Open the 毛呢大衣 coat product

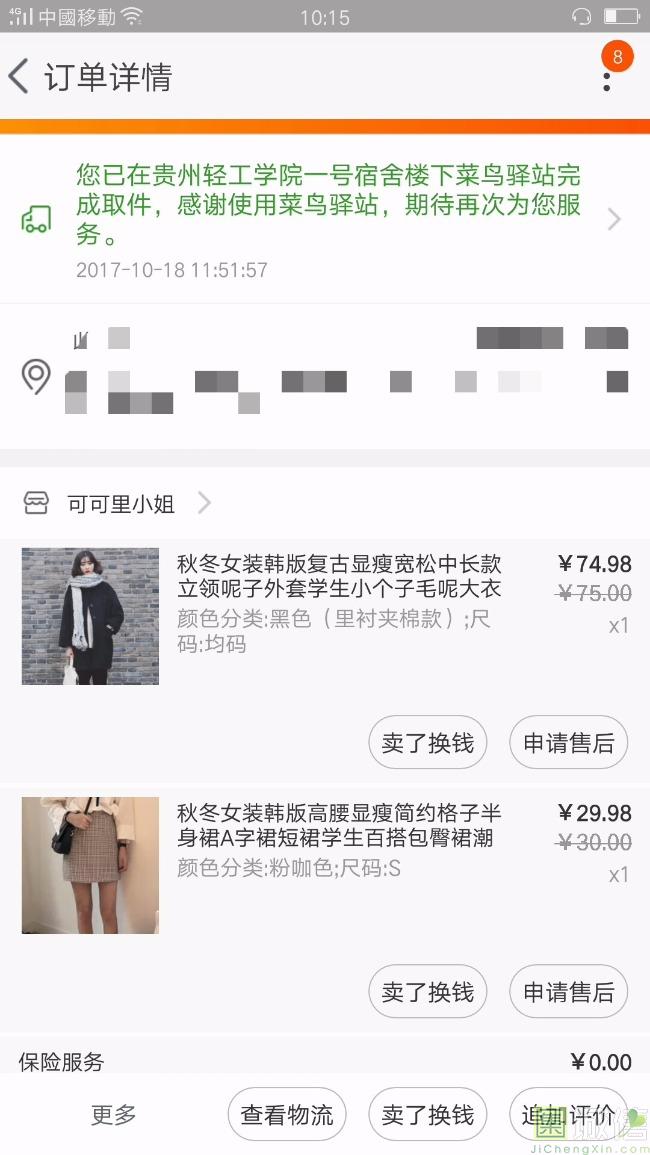[x=339, y=576]
